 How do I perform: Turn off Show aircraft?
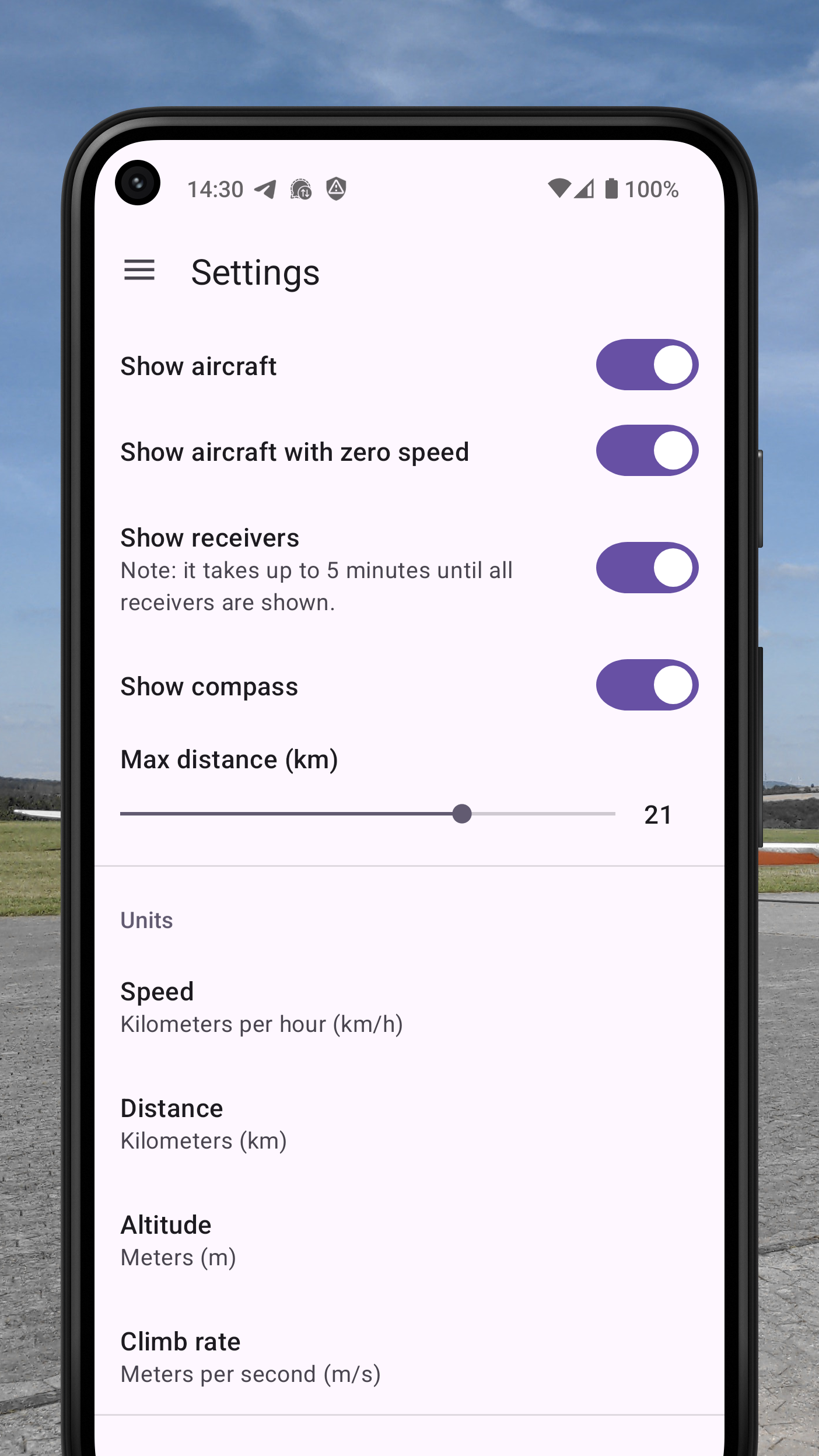click(646, 365)
